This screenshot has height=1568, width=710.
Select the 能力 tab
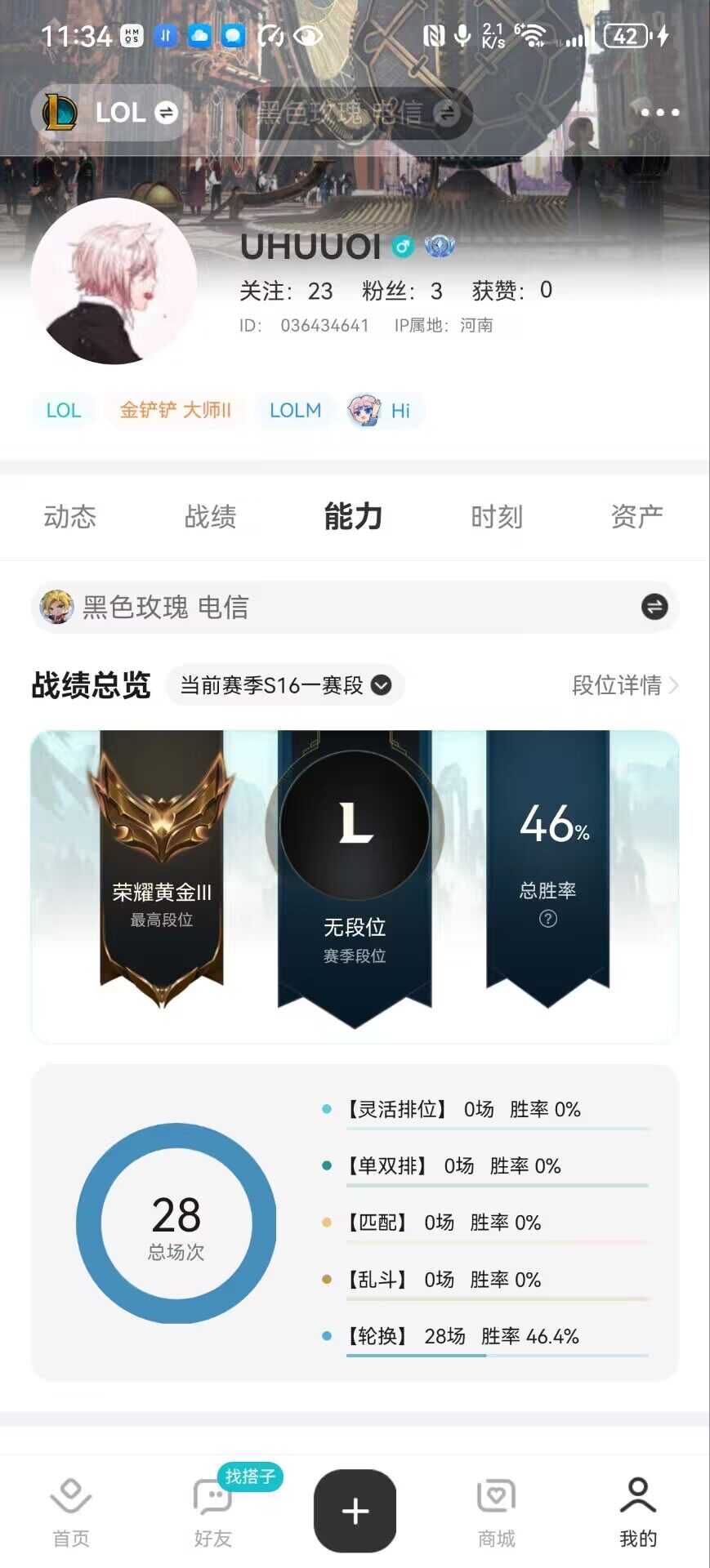coord(353,516)
